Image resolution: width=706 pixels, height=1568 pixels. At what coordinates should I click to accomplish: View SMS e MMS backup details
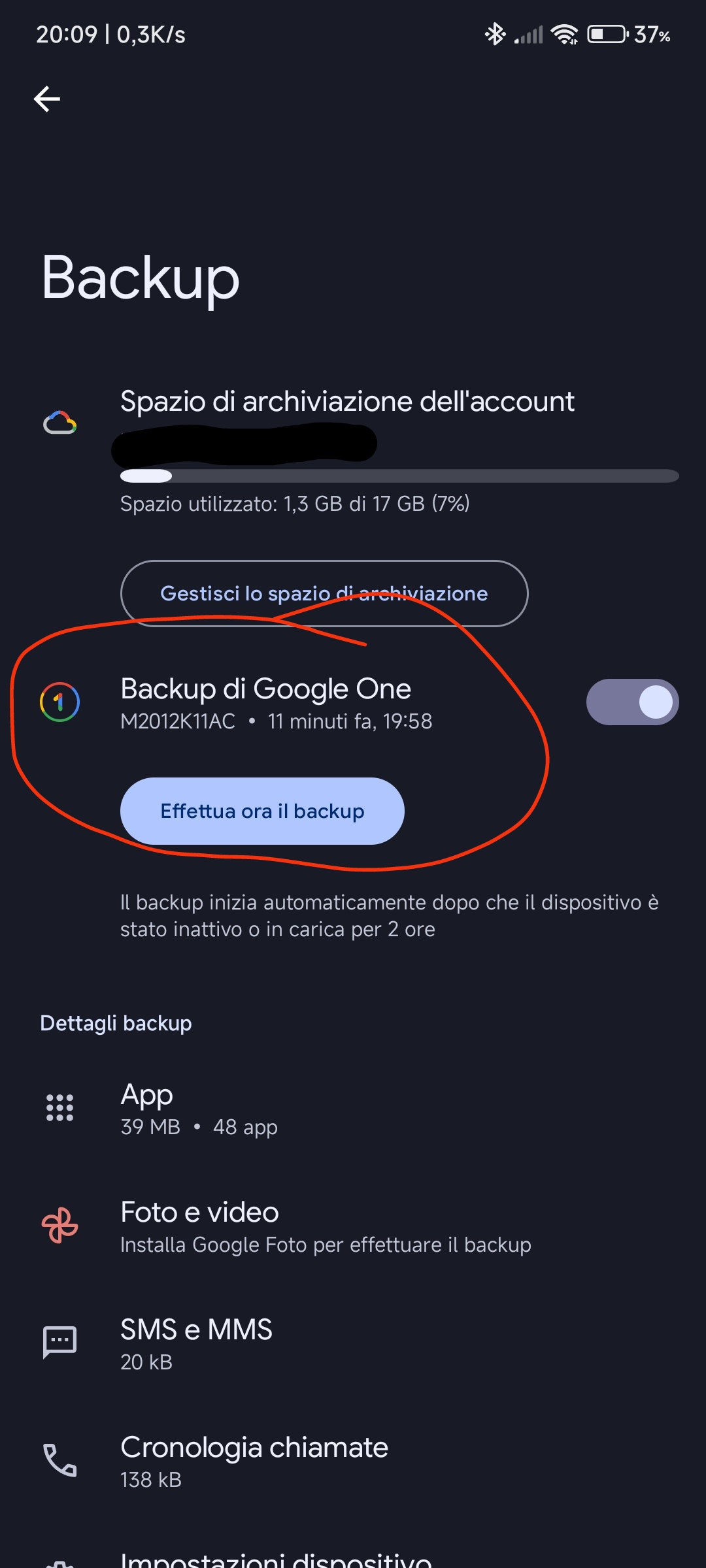coord(353,1344)
